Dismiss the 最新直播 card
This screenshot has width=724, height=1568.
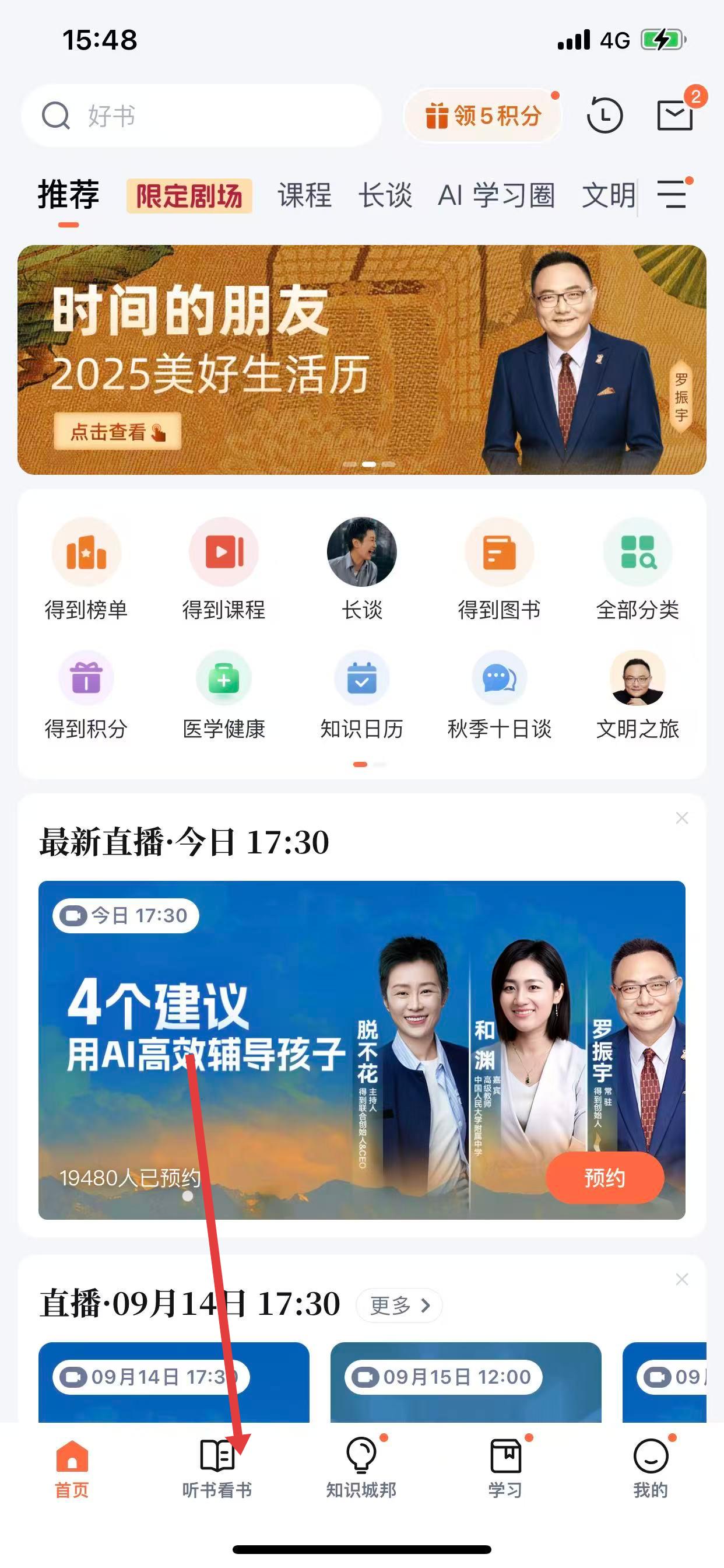pyautogui.click(x=681, y=818)
